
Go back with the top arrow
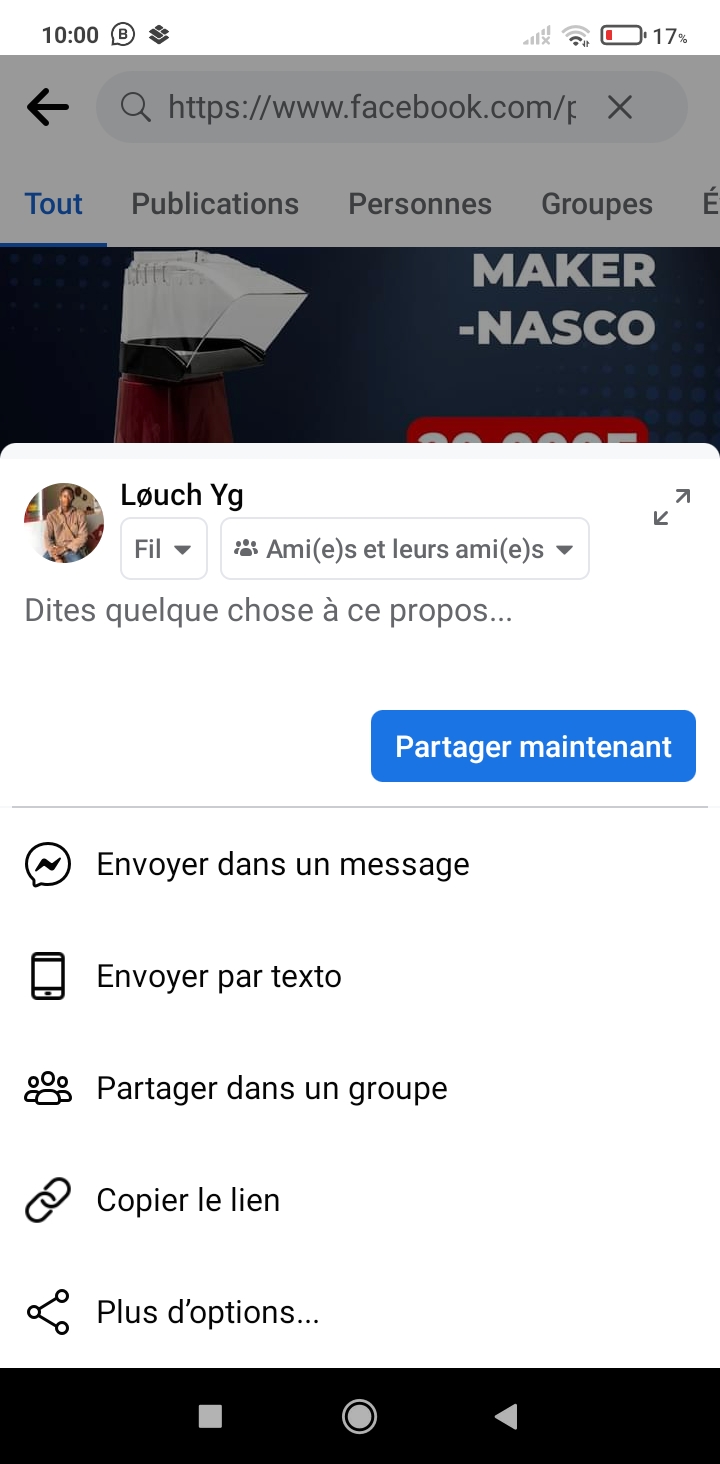click(47, 107)
